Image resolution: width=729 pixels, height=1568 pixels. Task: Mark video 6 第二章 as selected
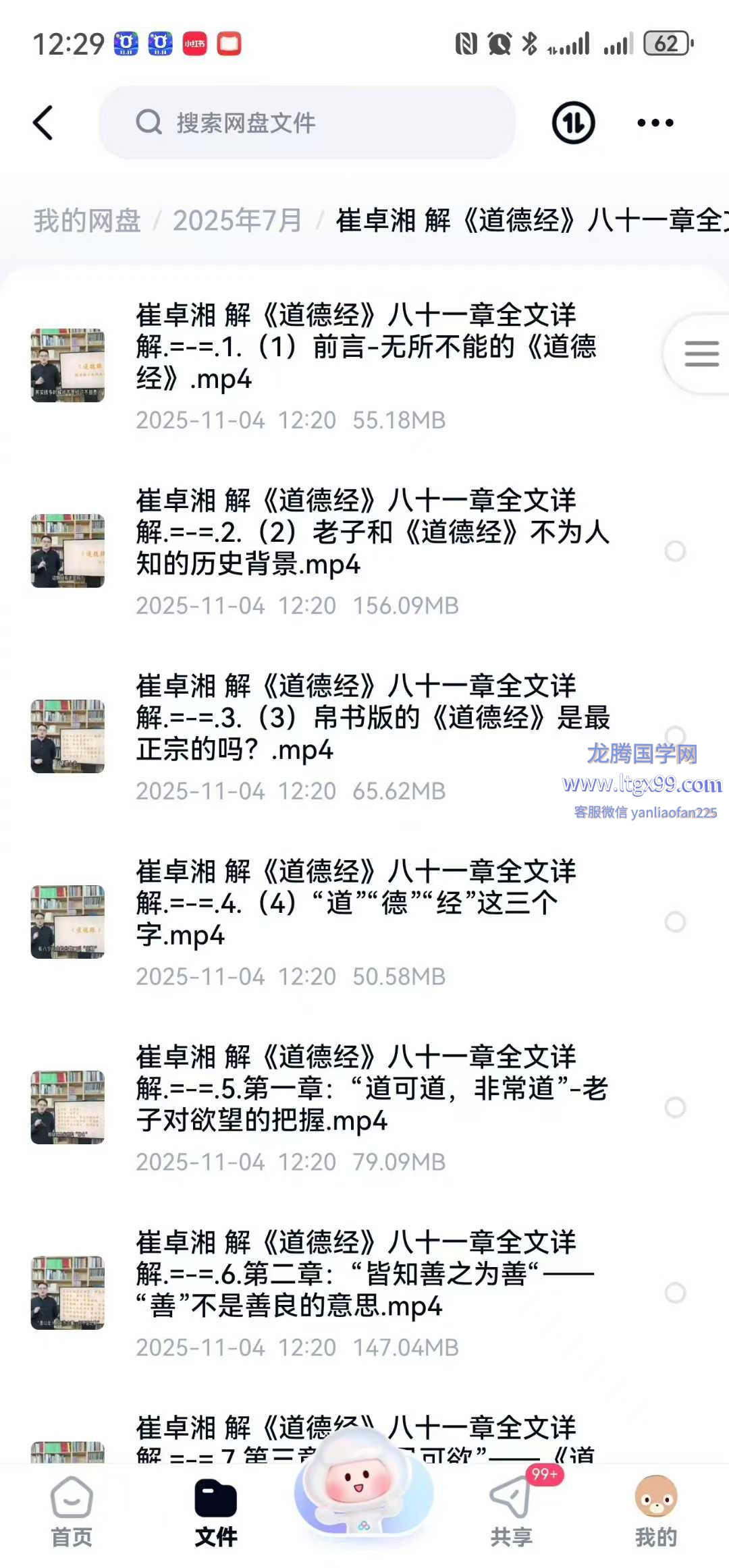click(675, 1293)
